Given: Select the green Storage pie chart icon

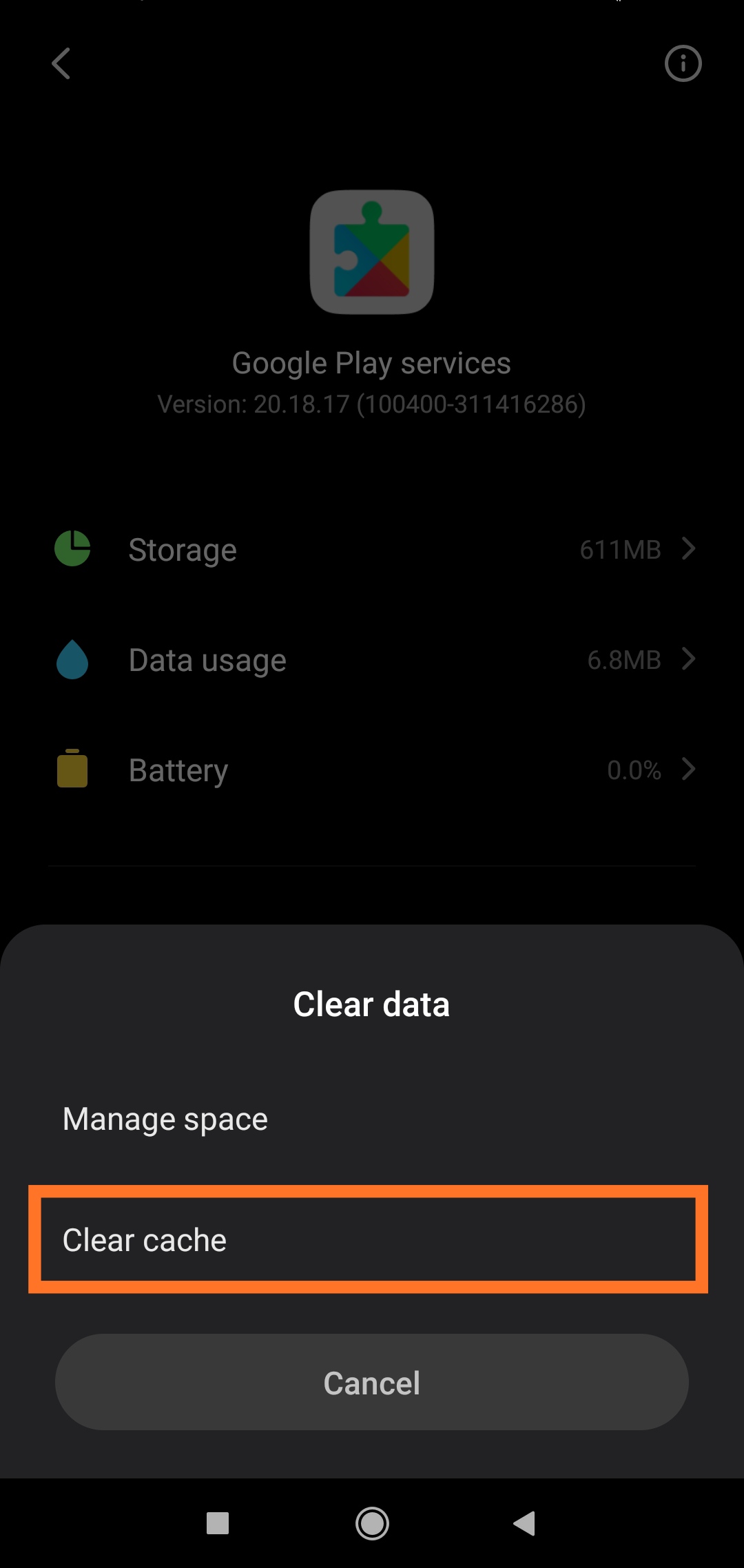Looking at the screenshot, I should (72, 549).
